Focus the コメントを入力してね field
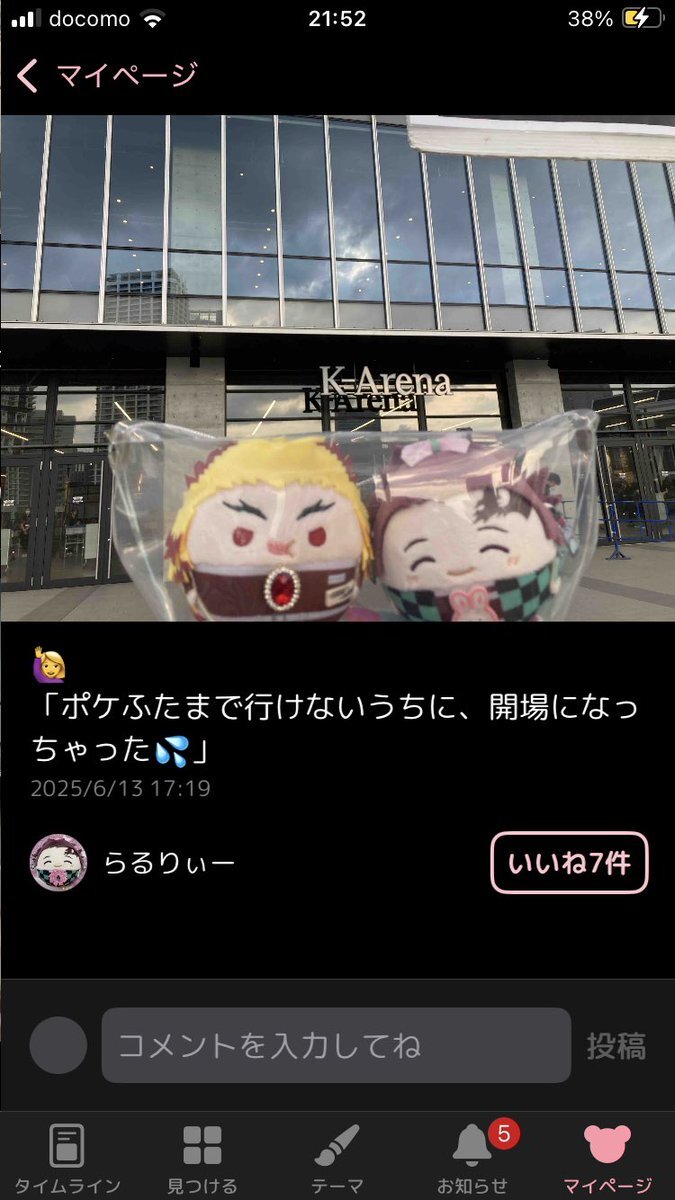 [336, 1045]
